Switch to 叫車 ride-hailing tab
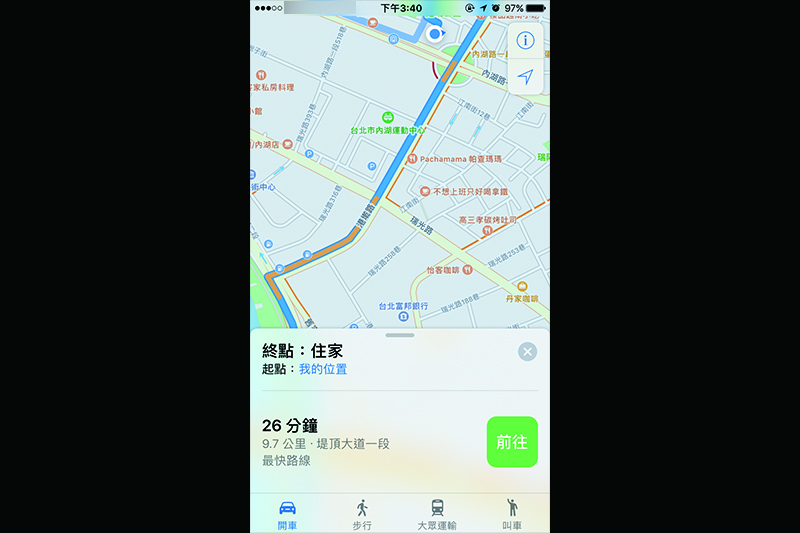 point(512,513)
